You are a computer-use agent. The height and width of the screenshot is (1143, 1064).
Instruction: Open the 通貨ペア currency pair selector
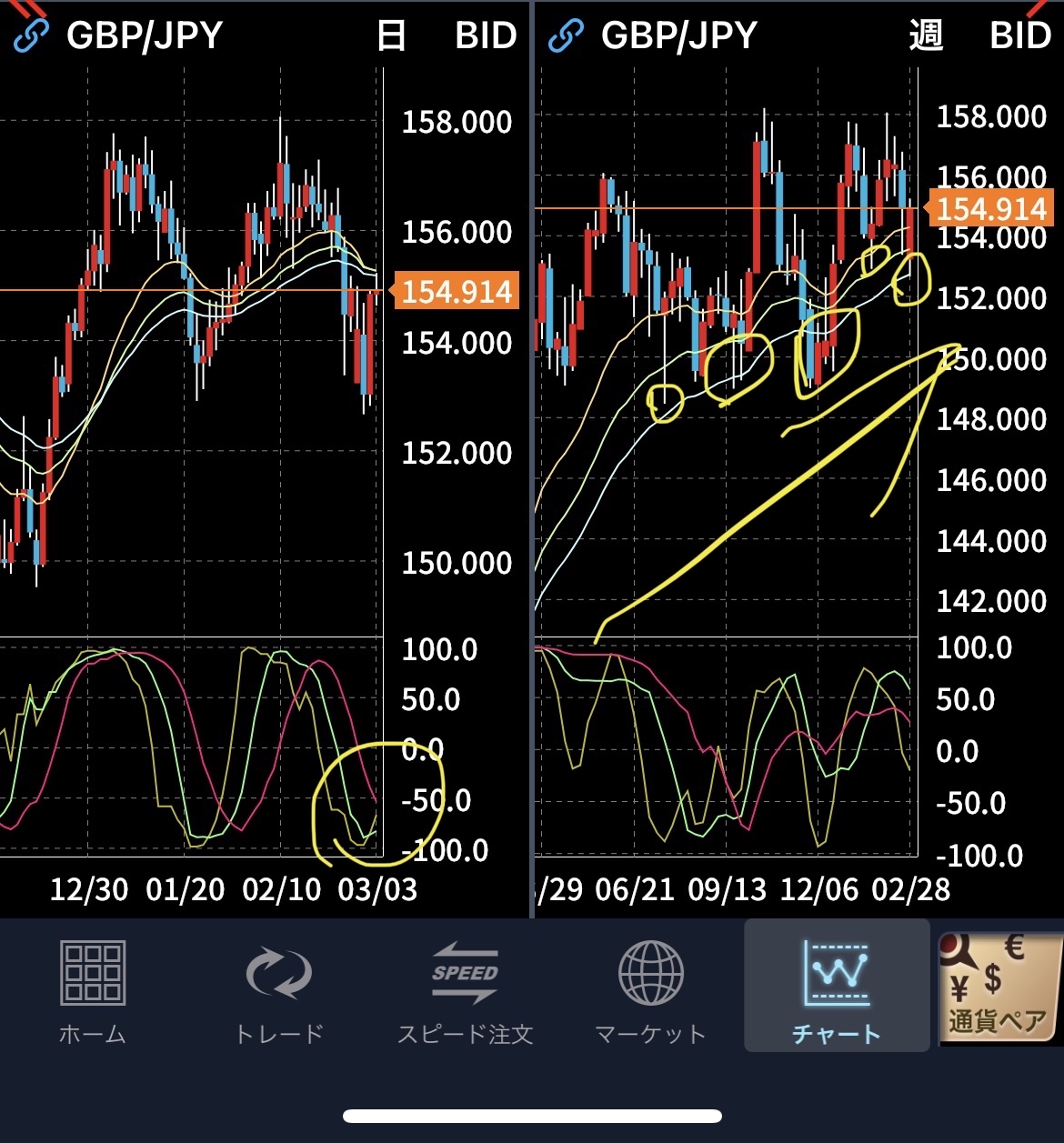[999, 989]
